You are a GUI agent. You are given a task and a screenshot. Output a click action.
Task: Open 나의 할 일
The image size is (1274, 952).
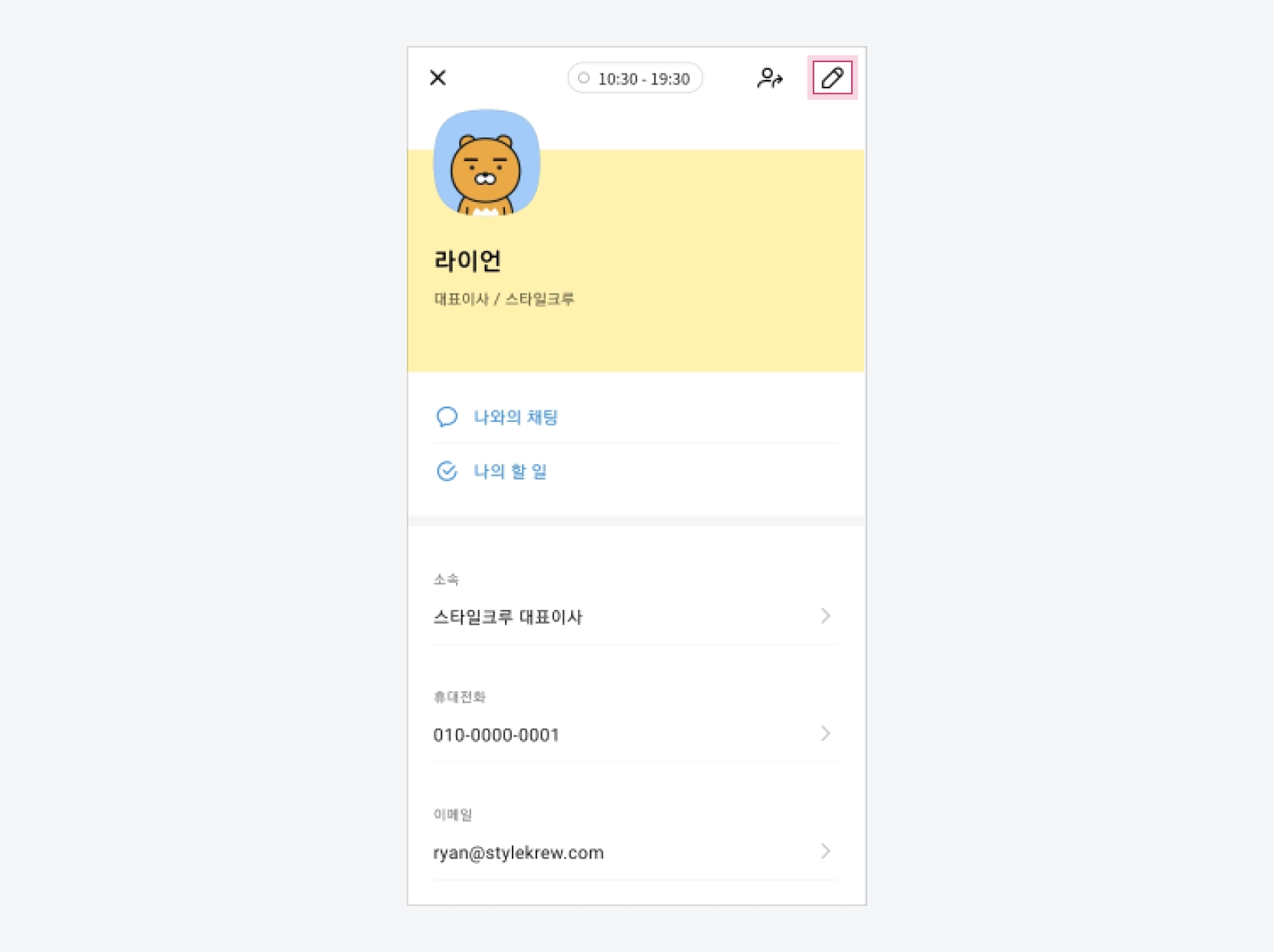pos(510,471)
